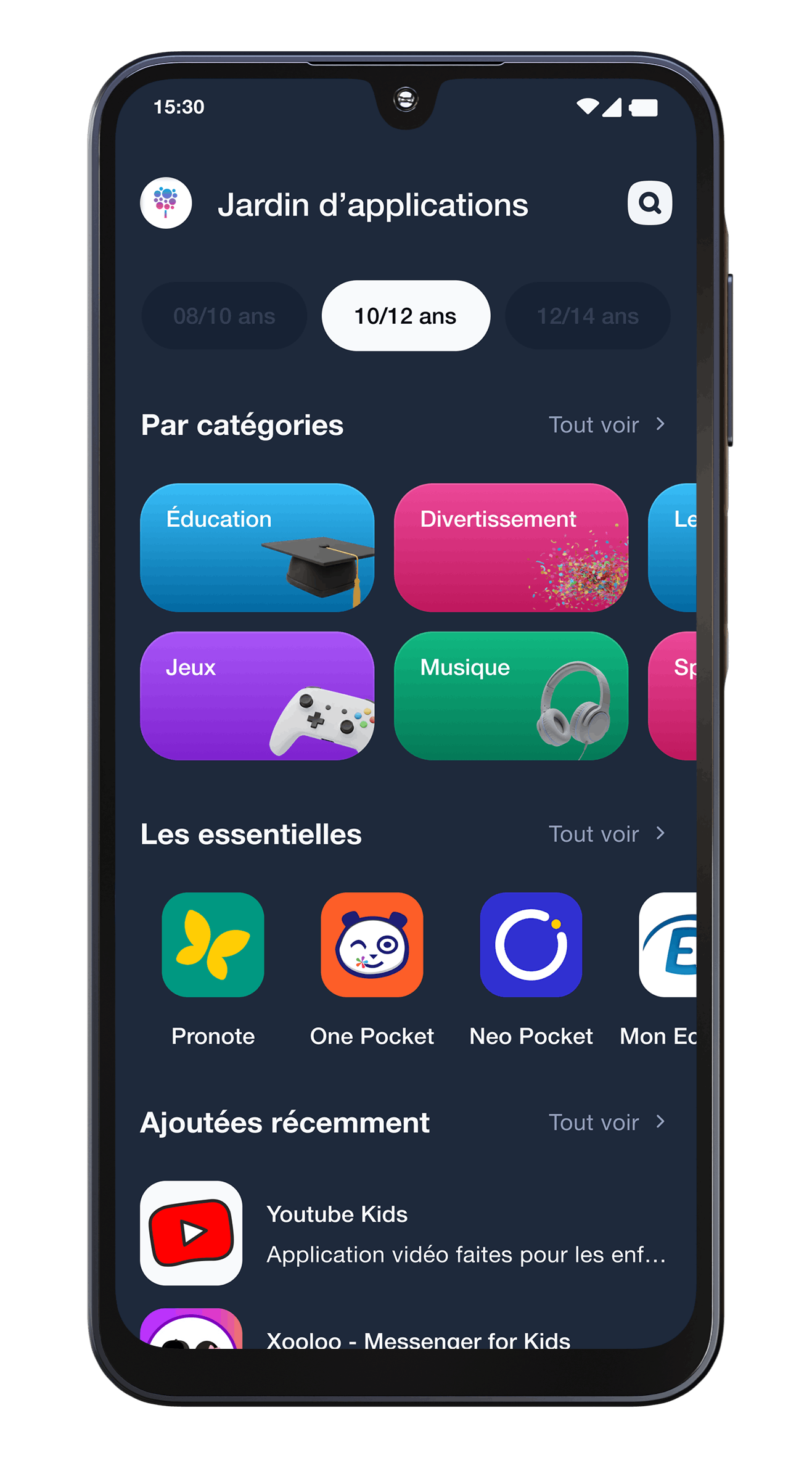Open the One Pocket app
The width and height of the screenshot is (812, 1458).
(372, 944)
